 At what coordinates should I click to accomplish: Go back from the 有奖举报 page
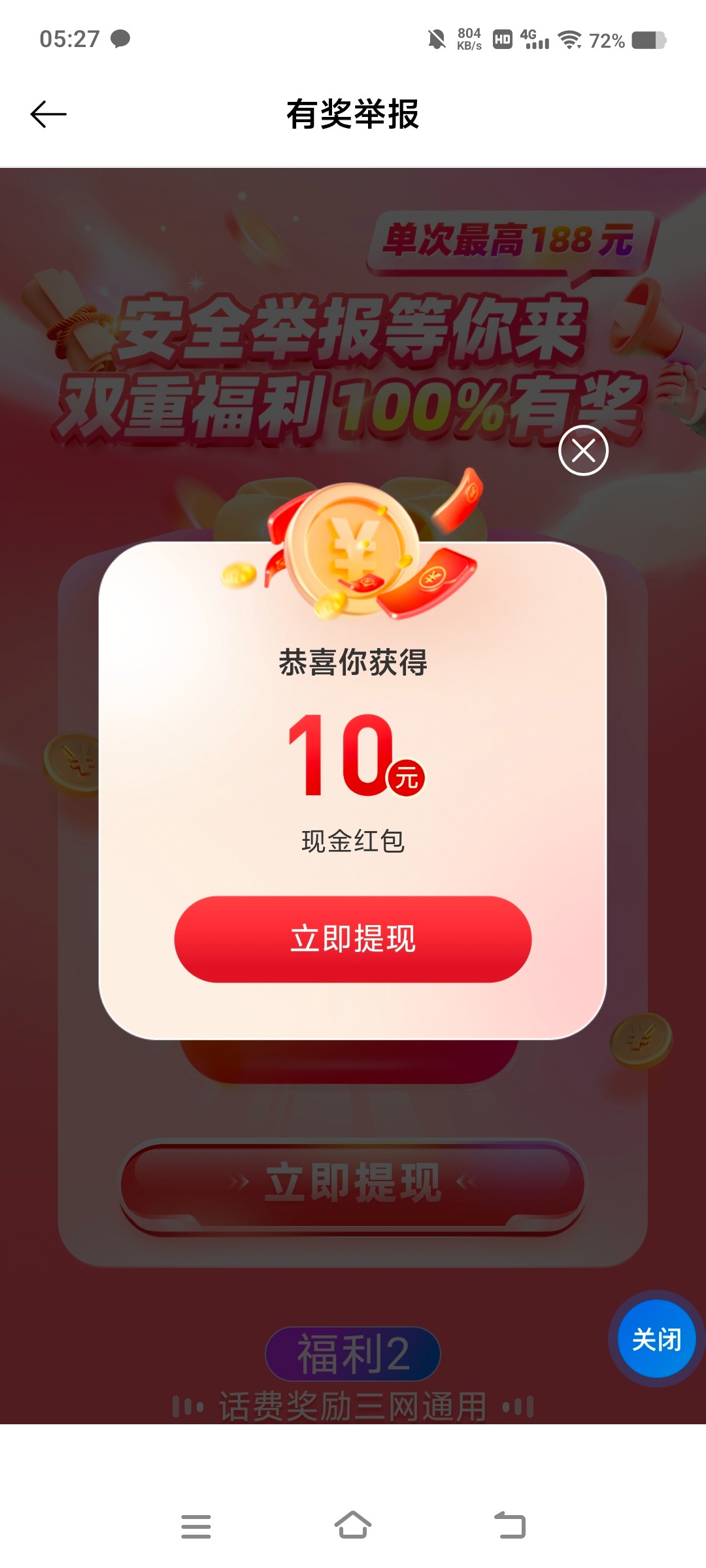(x=48, y=114)
